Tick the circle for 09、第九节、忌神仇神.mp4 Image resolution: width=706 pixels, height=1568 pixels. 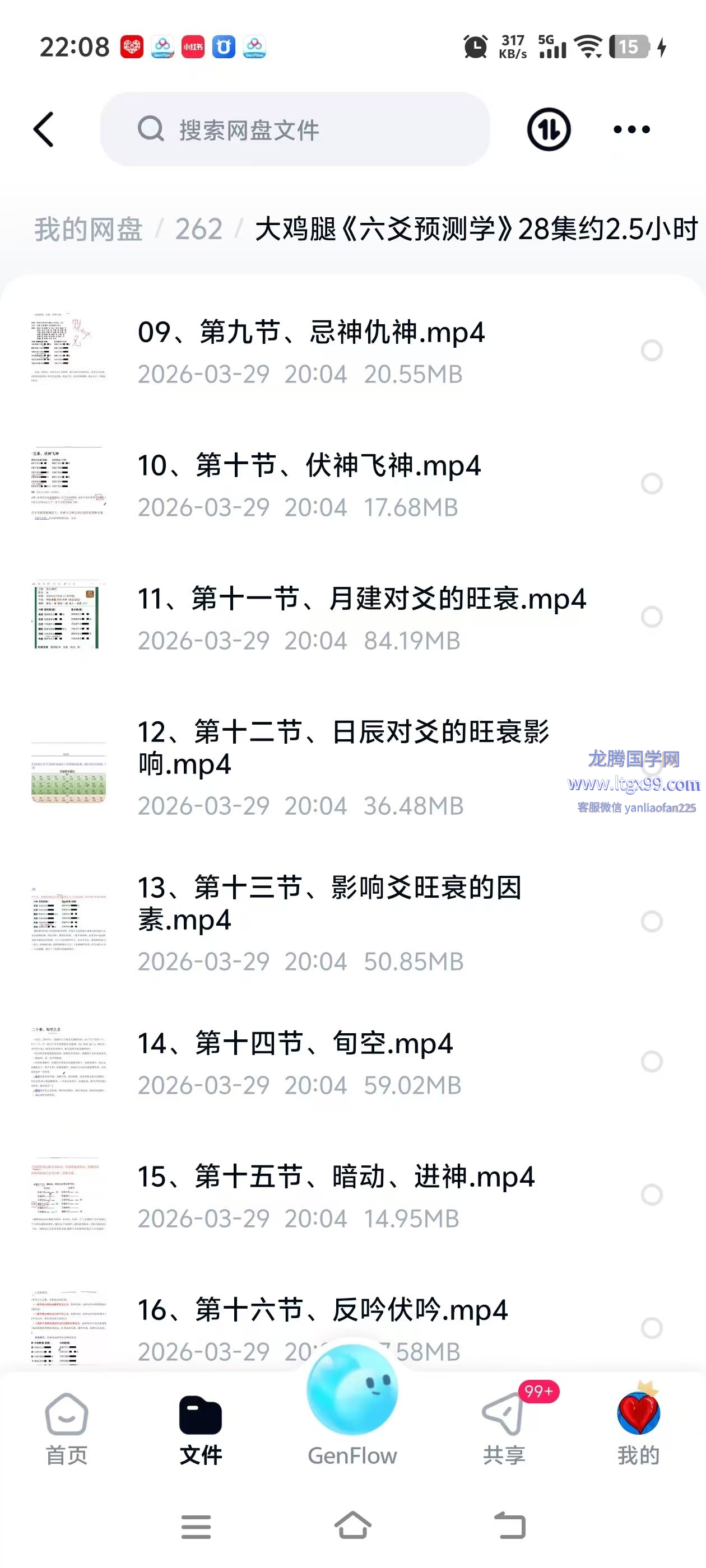tap(651, 350)
